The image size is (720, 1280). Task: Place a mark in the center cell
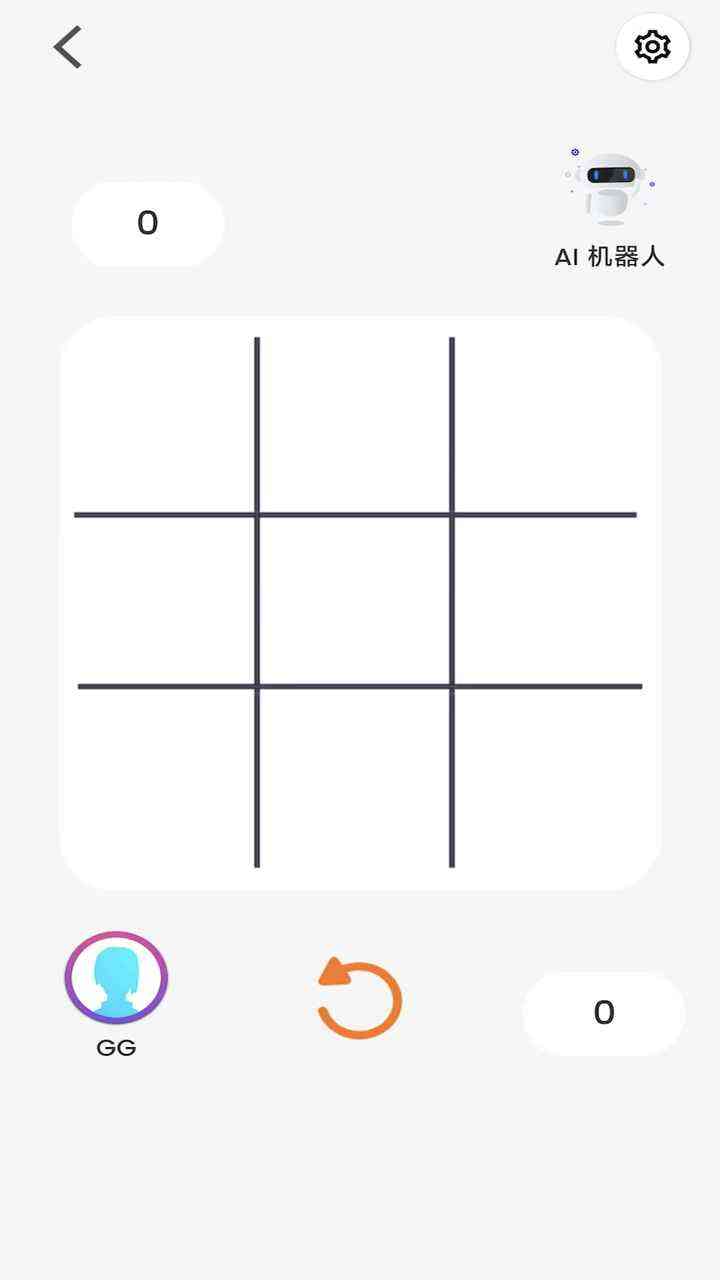tap(354, 600)
